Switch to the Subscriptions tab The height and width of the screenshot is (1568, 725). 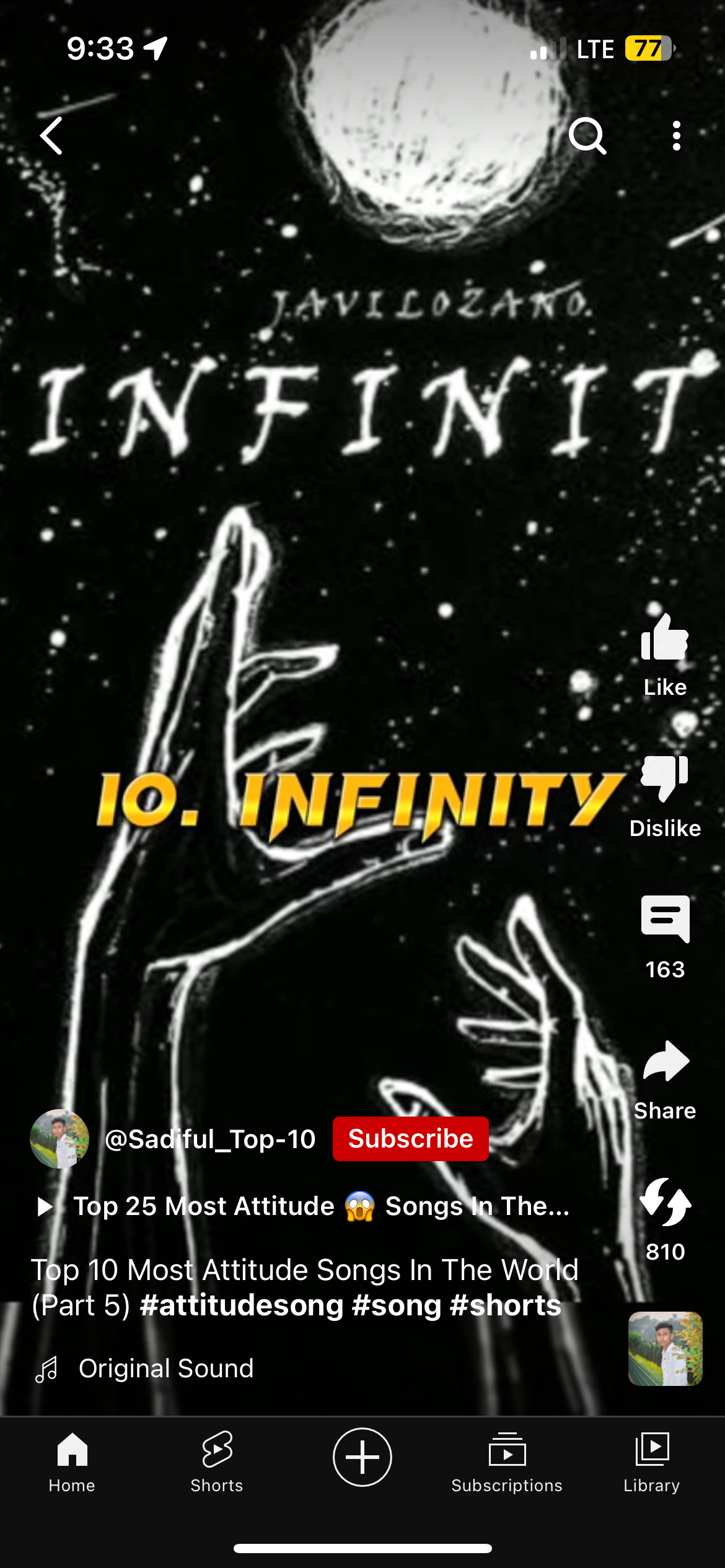pyautogui.click(x=507, y=1462)
